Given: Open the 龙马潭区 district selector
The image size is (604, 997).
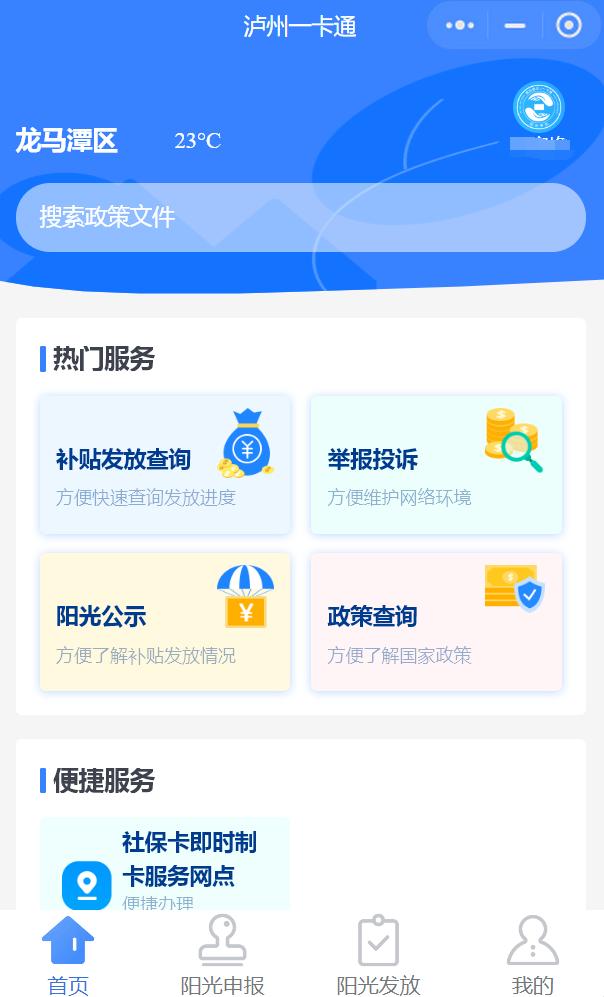Looking at the screenshot, I should tap(66, 141).
